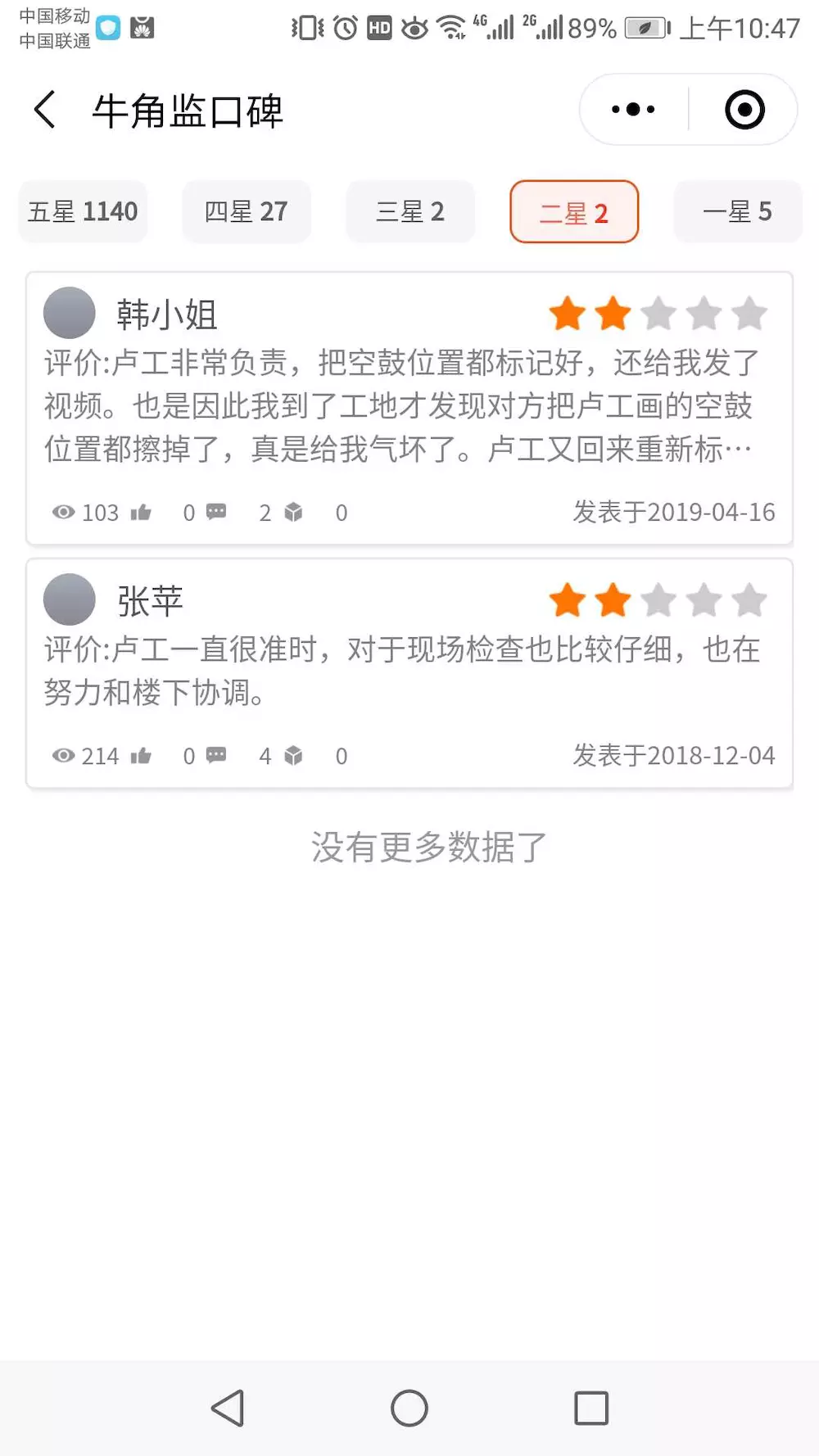Open comments on 韩小姐's review

(217, 513)
